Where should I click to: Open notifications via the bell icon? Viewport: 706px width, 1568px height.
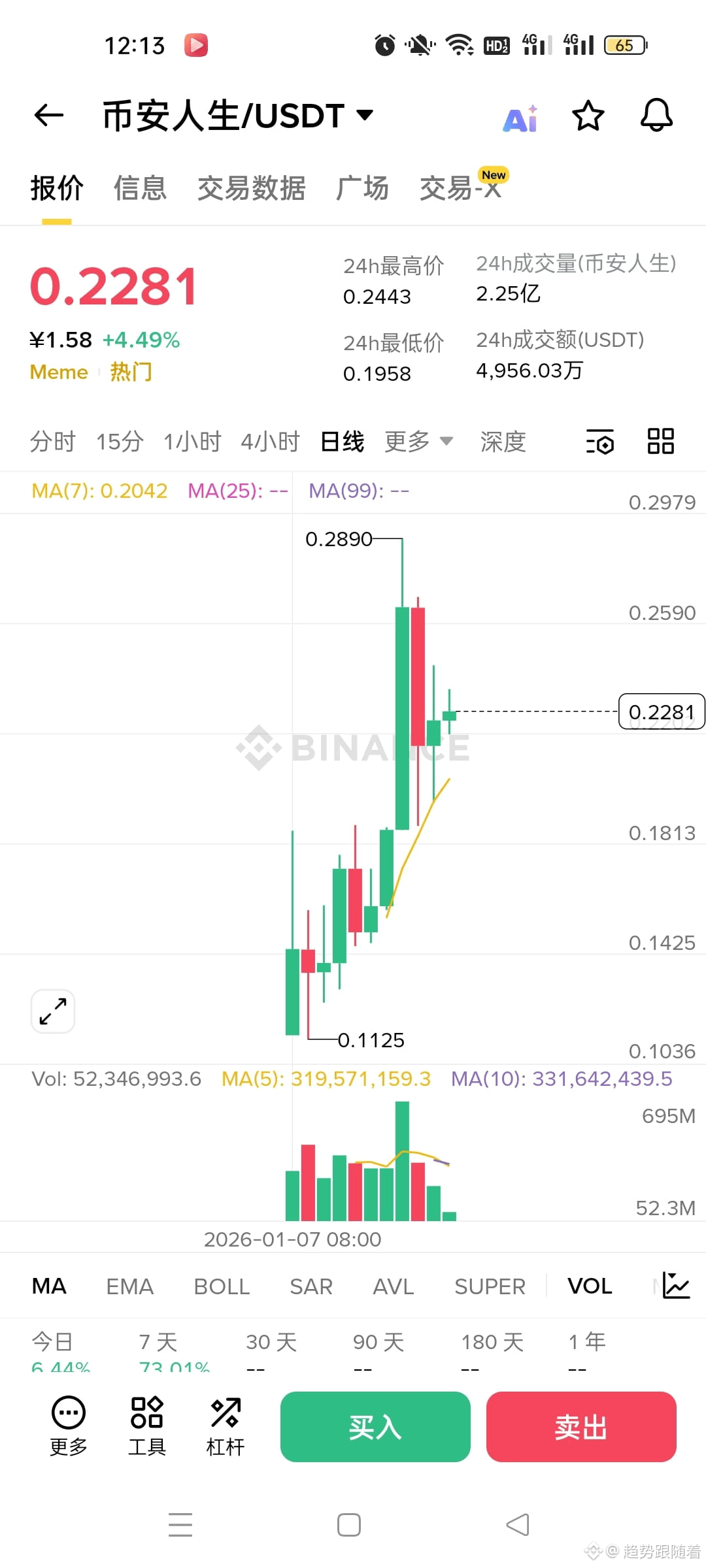click(x=656, y=116)
